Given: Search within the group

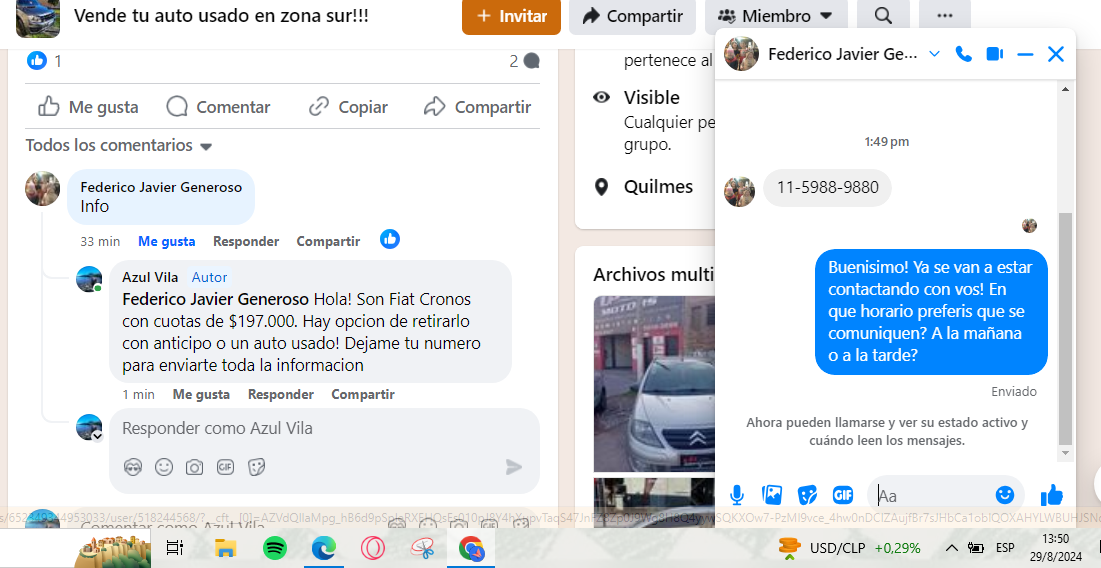Looking at the screenshot, I should [x=883, y=16].
